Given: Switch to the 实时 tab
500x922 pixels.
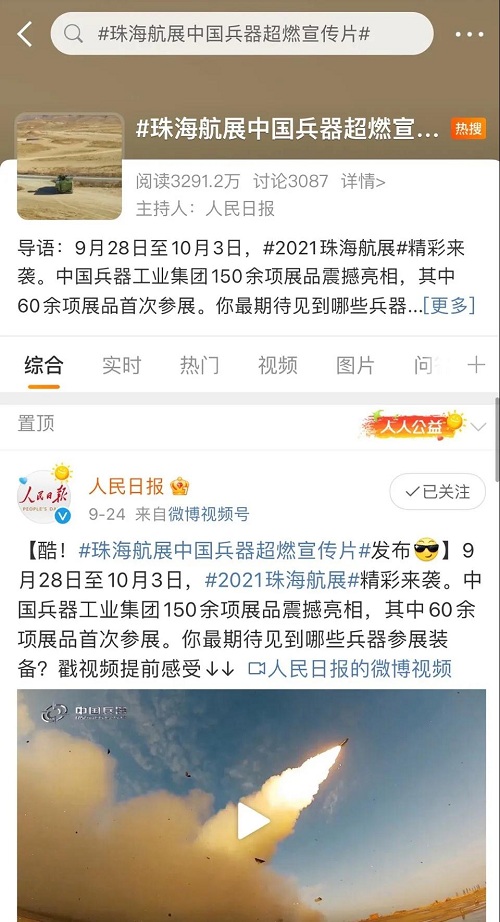Looking at the screenshot, I should (121, 365).
